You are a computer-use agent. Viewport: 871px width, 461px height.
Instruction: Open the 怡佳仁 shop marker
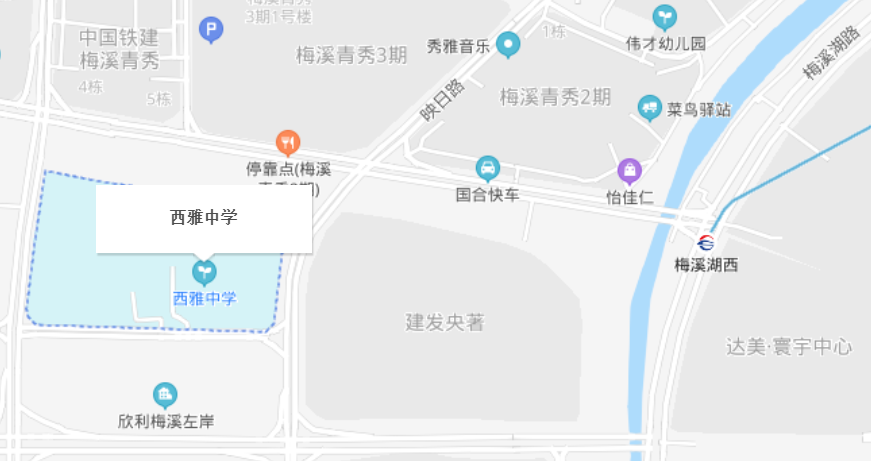coord(629,170)
